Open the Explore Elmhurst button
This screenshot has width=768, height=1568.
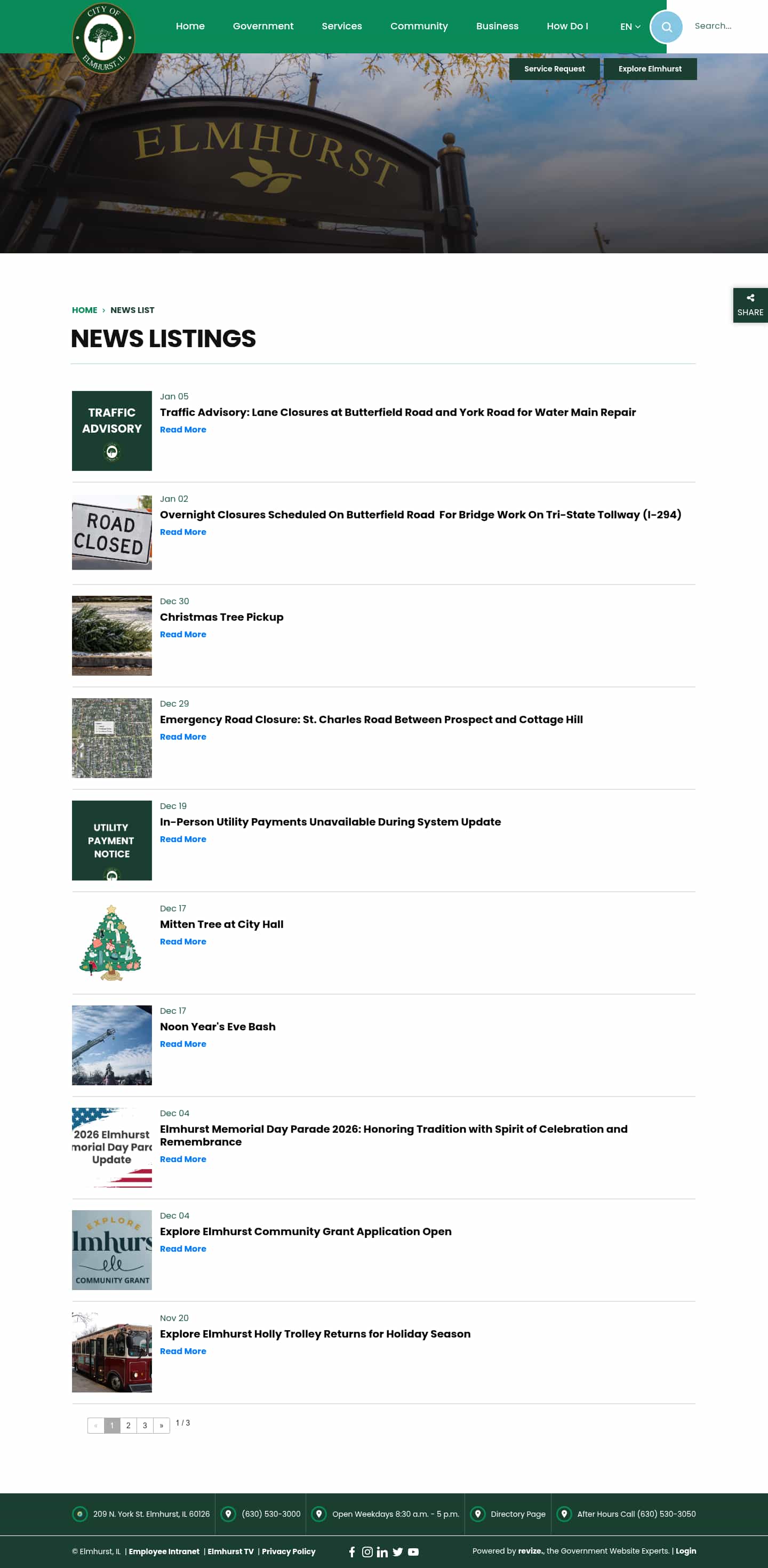pos(649,69)
